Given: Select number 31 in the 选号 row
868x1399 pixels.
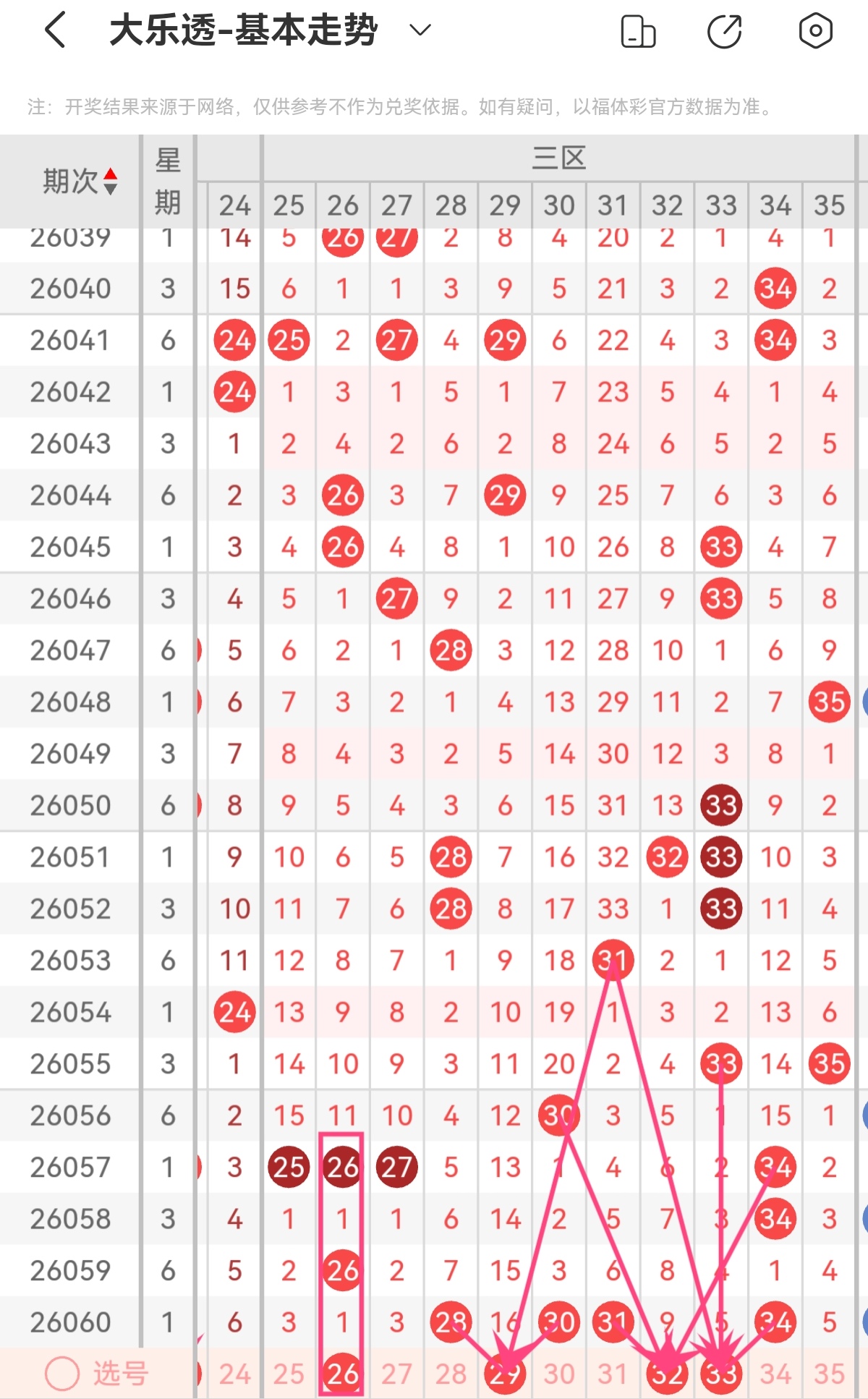Looking at the screenshot, I should coord(613,1373).
